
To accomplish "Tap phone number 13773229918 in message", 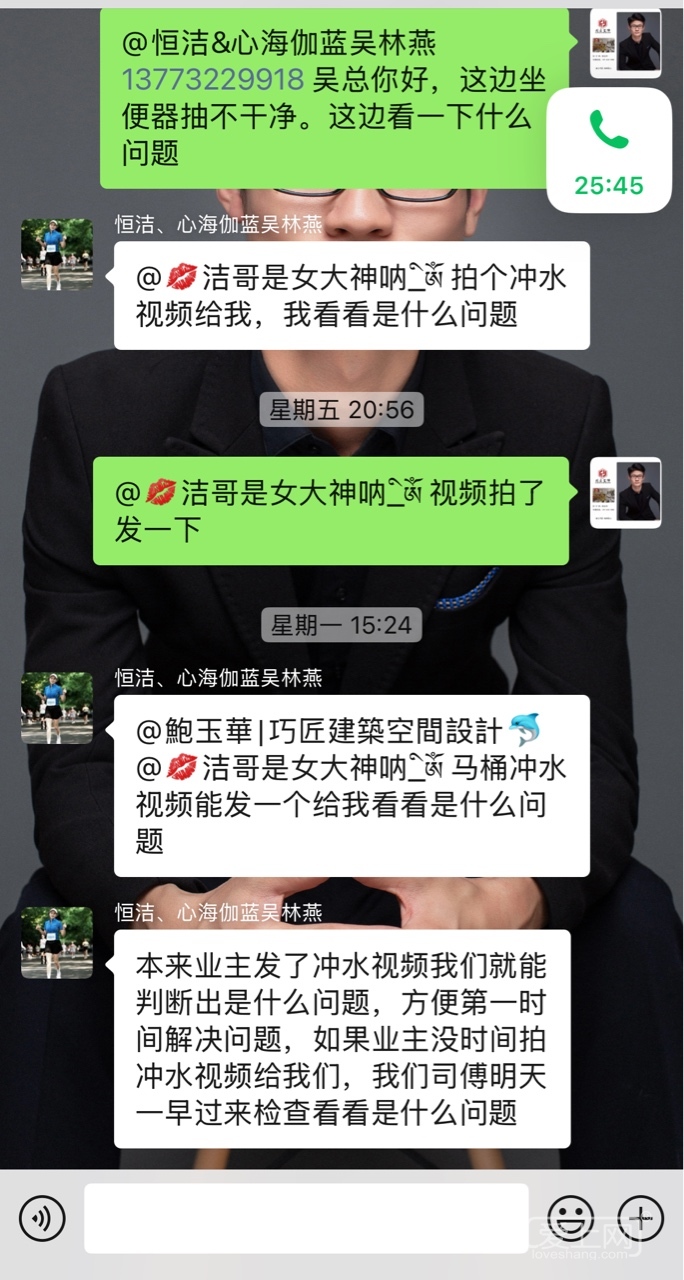I will coord(213,79).
